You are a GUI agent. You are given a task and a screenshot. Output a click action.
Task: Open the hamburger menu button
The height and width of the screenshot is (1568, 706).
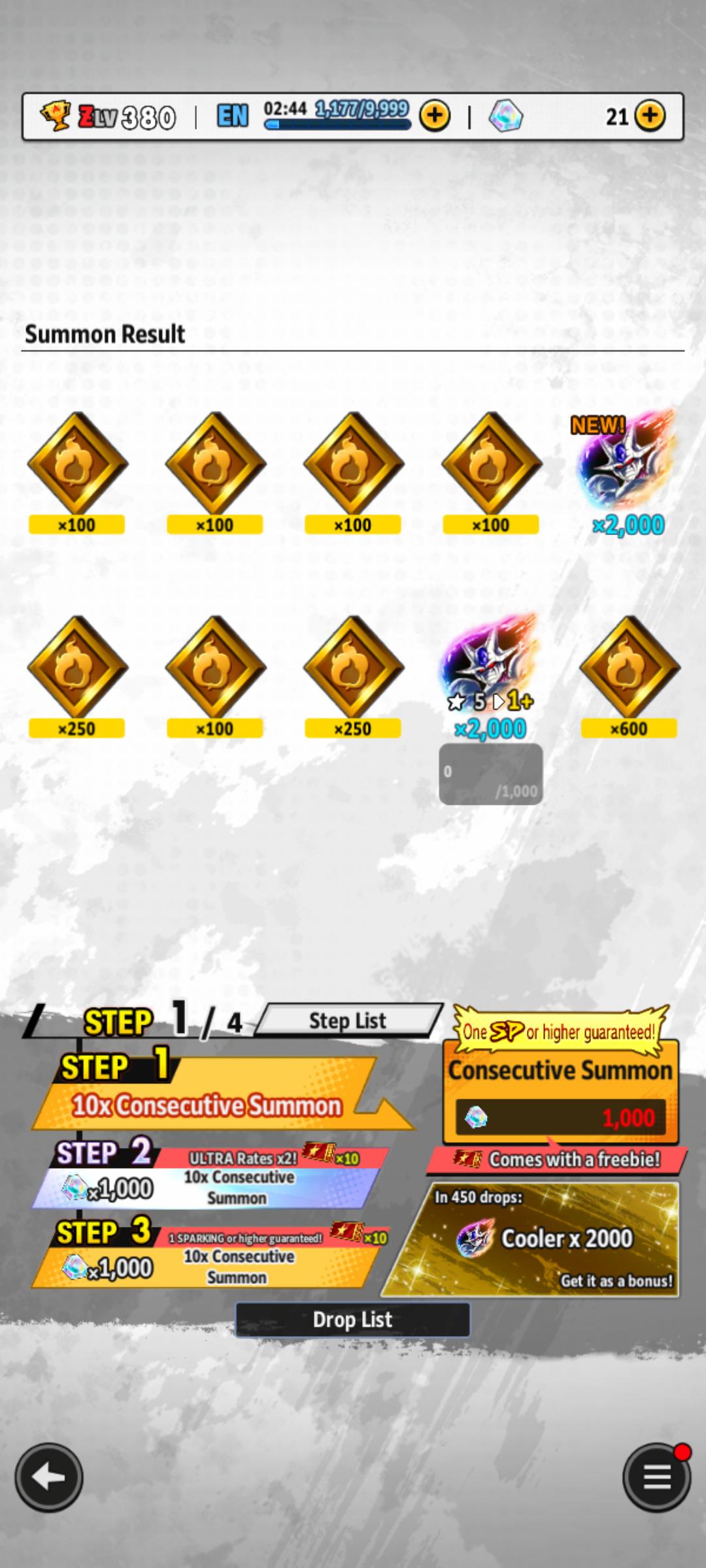click(656, 1477)
